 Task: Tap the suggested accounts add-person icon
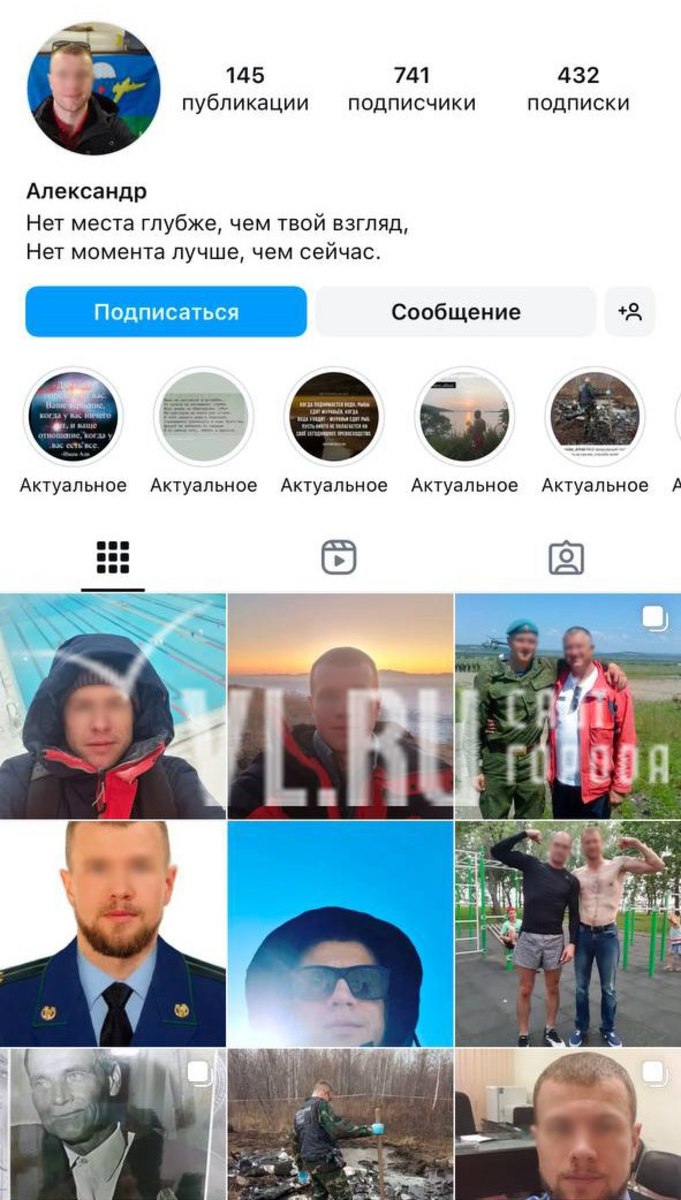(630, 312)
